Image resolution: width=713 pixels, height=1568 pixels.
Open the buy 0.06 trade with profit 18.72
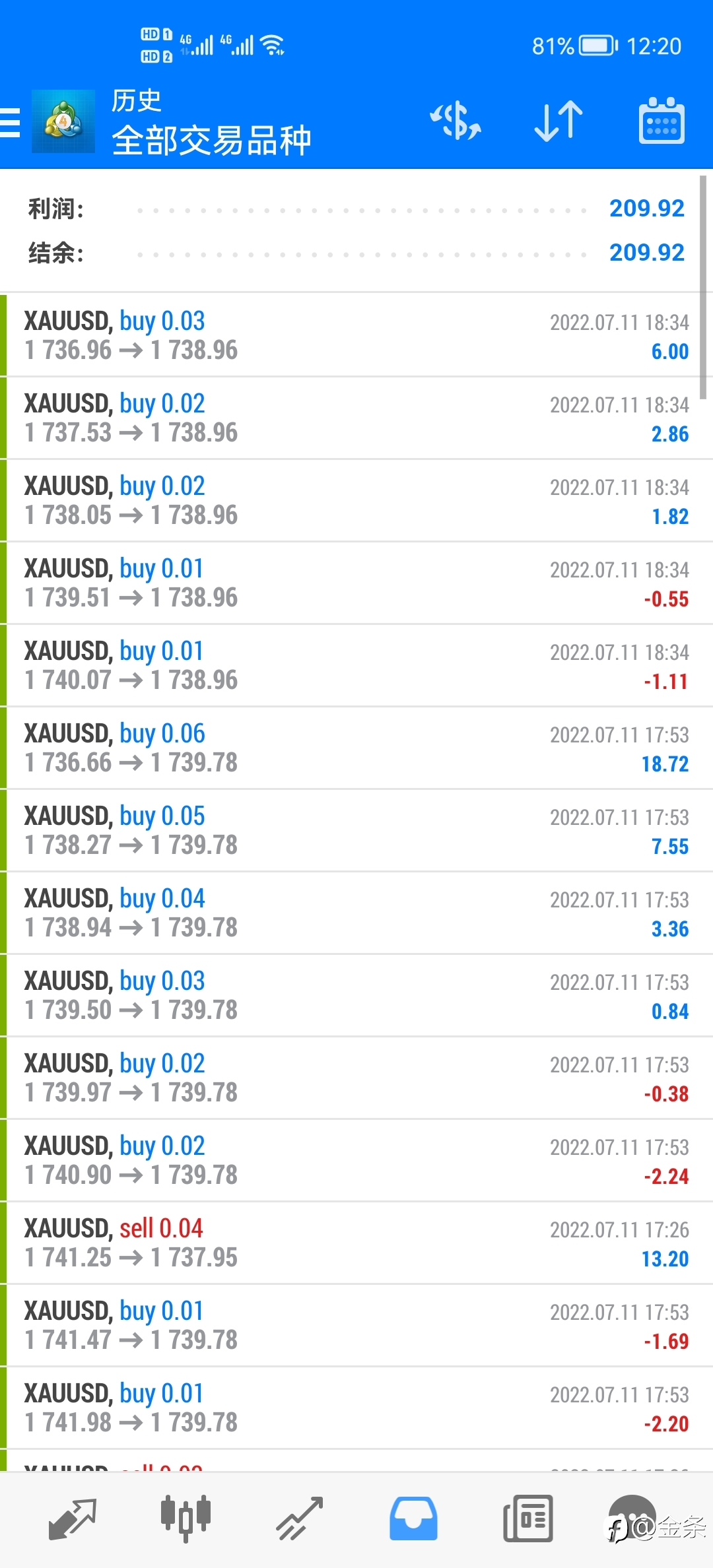pyautogui.click(x=356, y=748)
